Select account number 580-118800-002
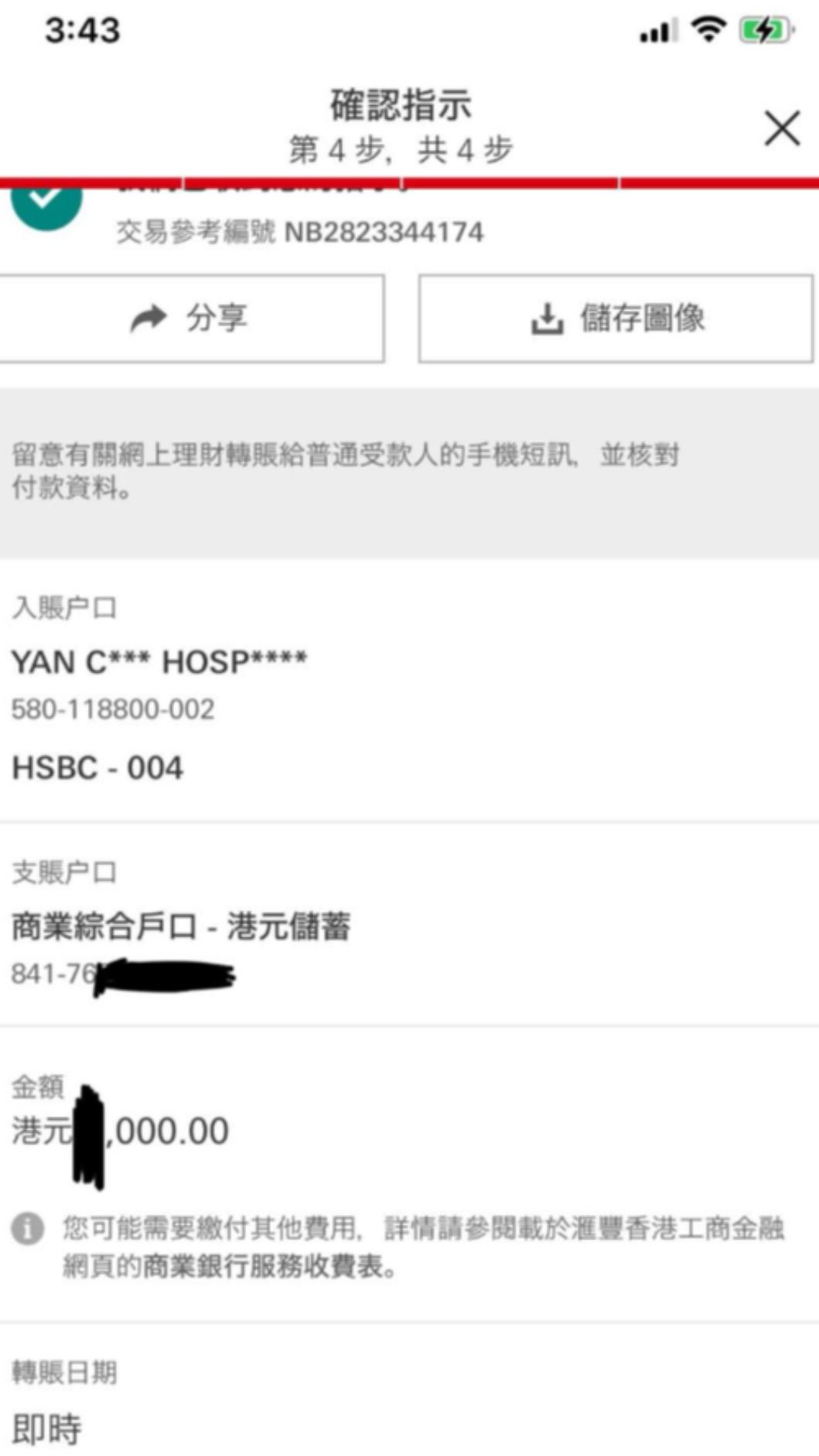The image size is (819, 1456). coord(114,708)
